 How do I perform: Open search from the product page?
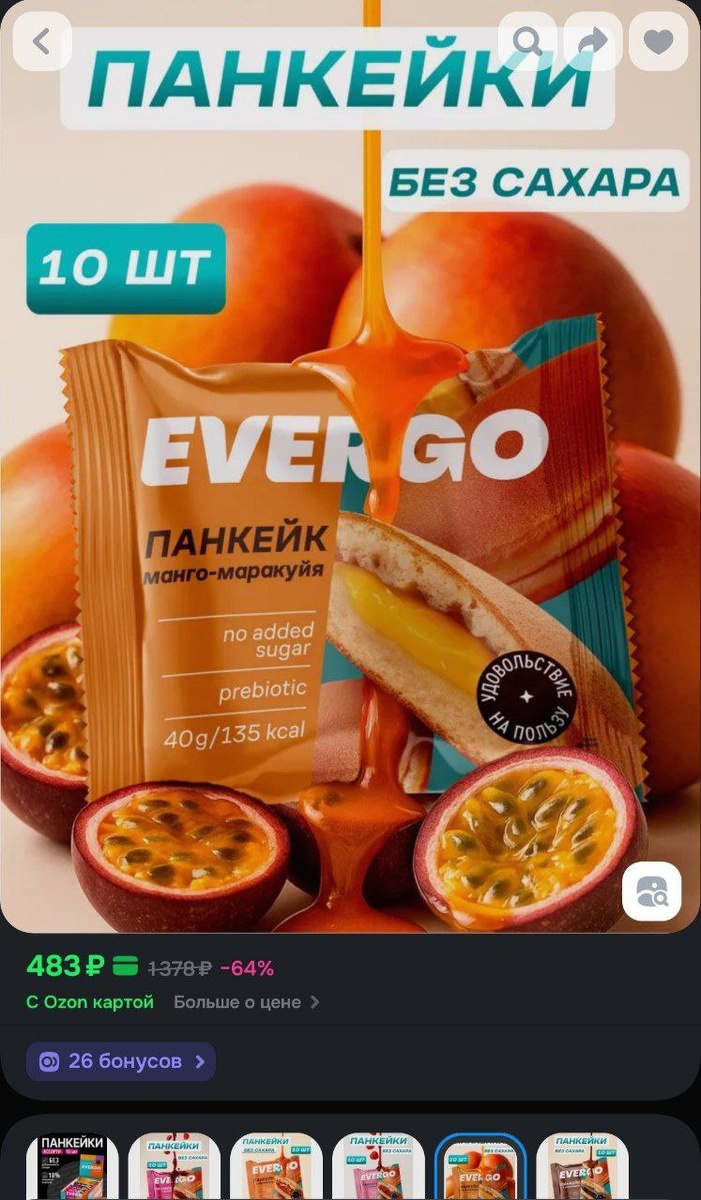[528, 41]
